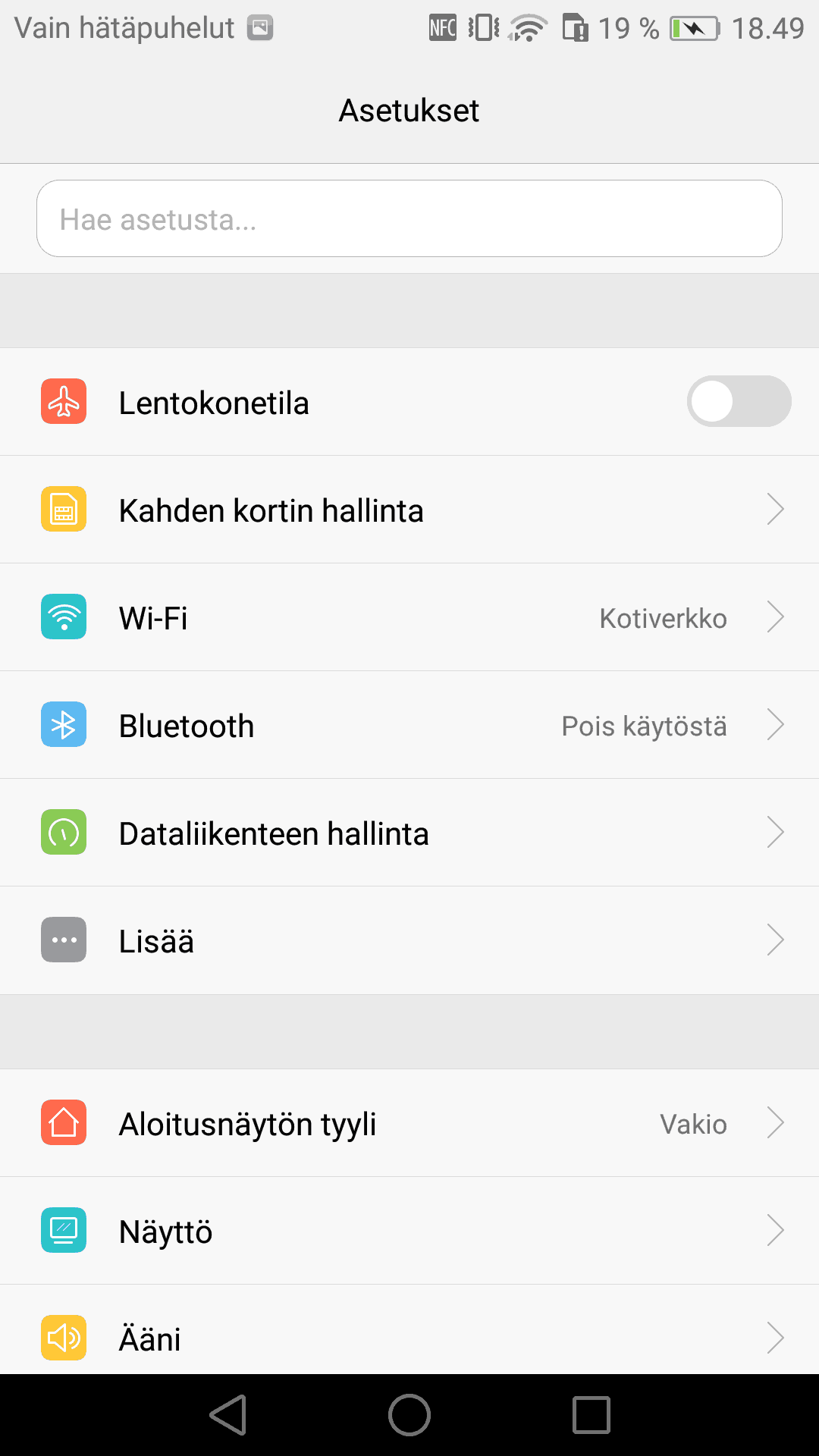The width and height of the screenshot is (819, 1456).
Task: Open Wi-Fi settings
Action: 409,617
